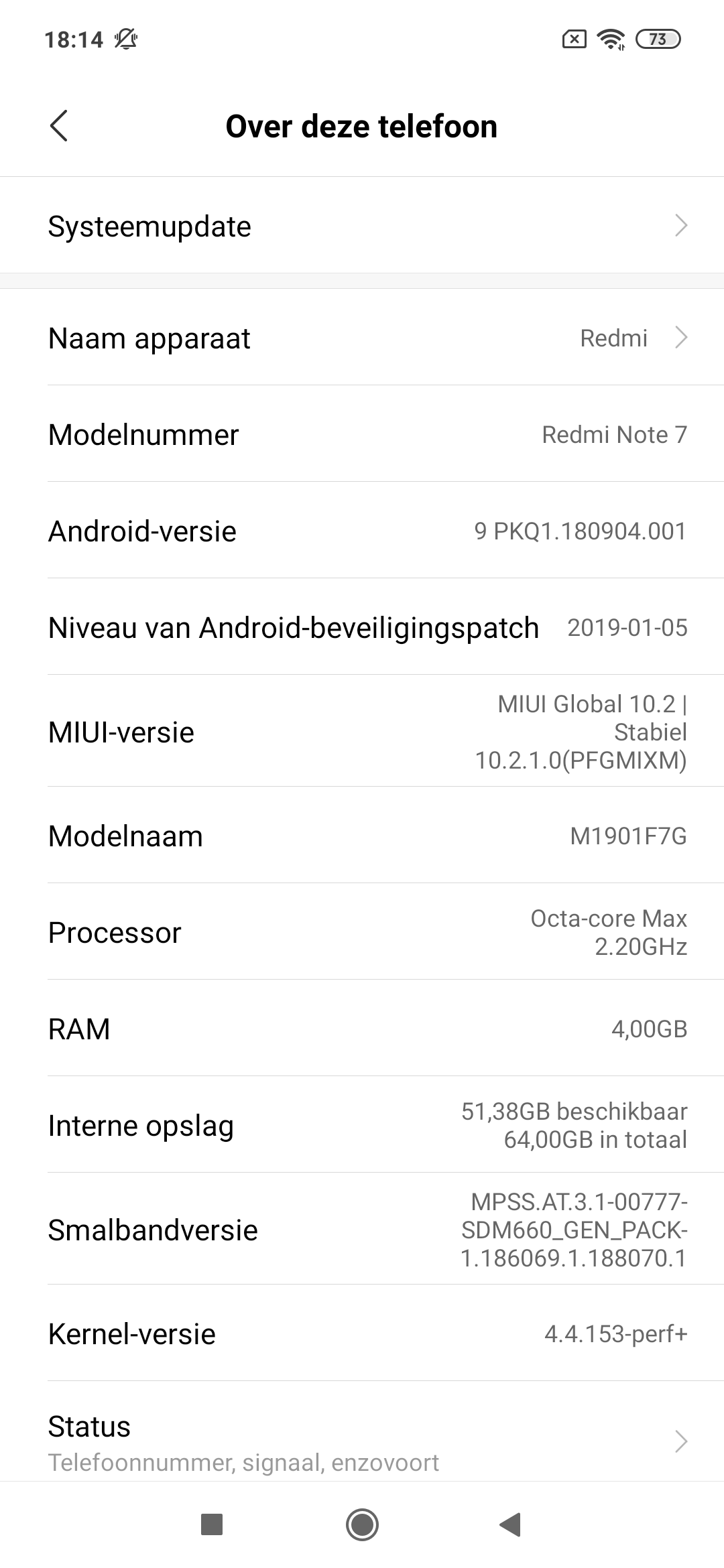Viewport: 724px width, 1568px height.
Task: Open Systeemupdate
Action: pos(362,226)
